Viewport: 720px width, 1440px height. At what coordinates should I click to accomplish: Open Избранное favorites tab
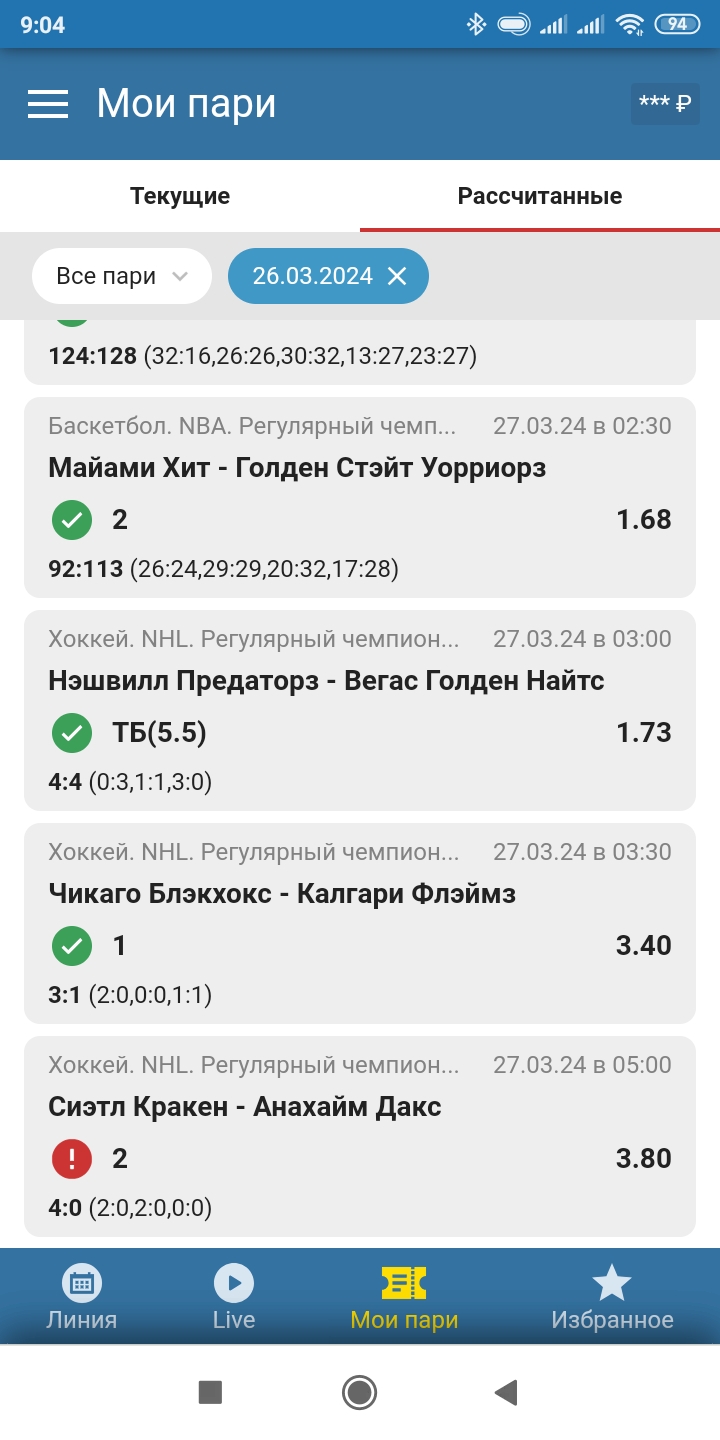pos(612,1298)
